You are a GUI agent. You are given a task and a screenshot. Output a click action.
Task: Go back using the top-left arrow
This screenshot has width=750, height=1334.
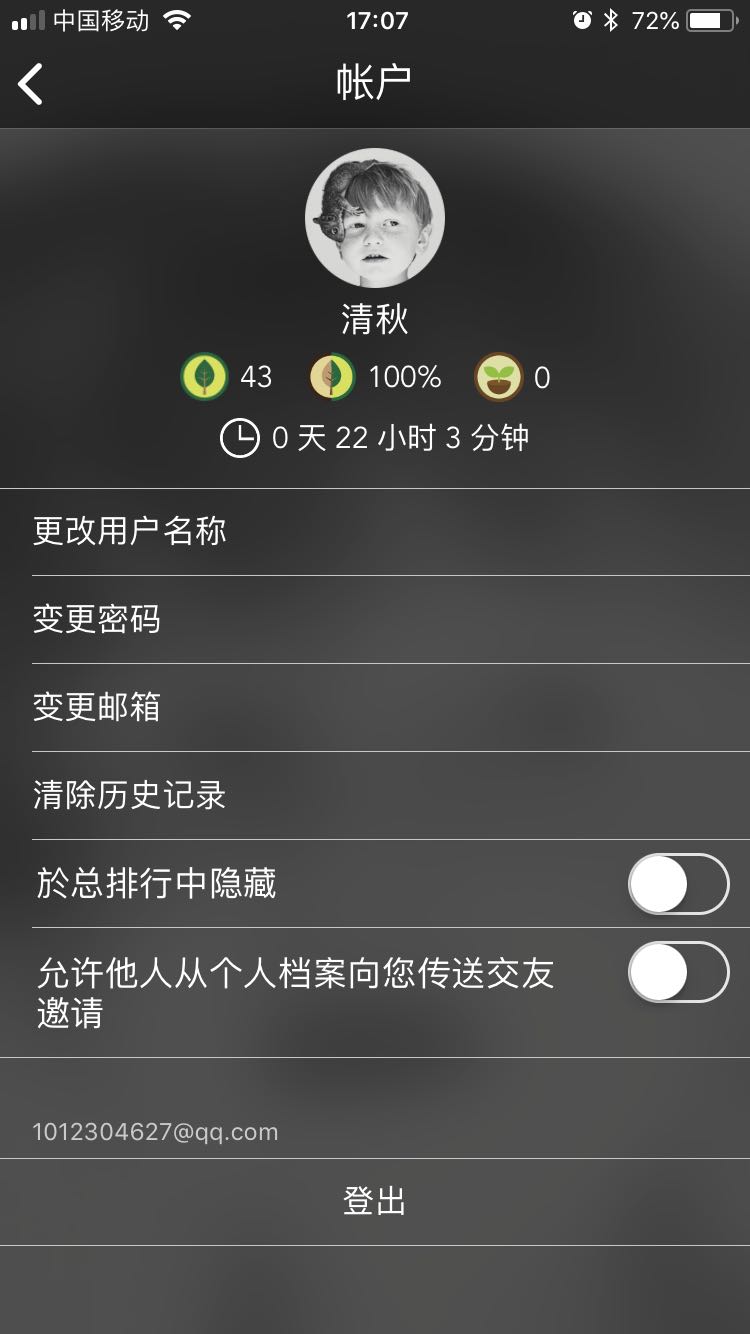tap(31, 84)
